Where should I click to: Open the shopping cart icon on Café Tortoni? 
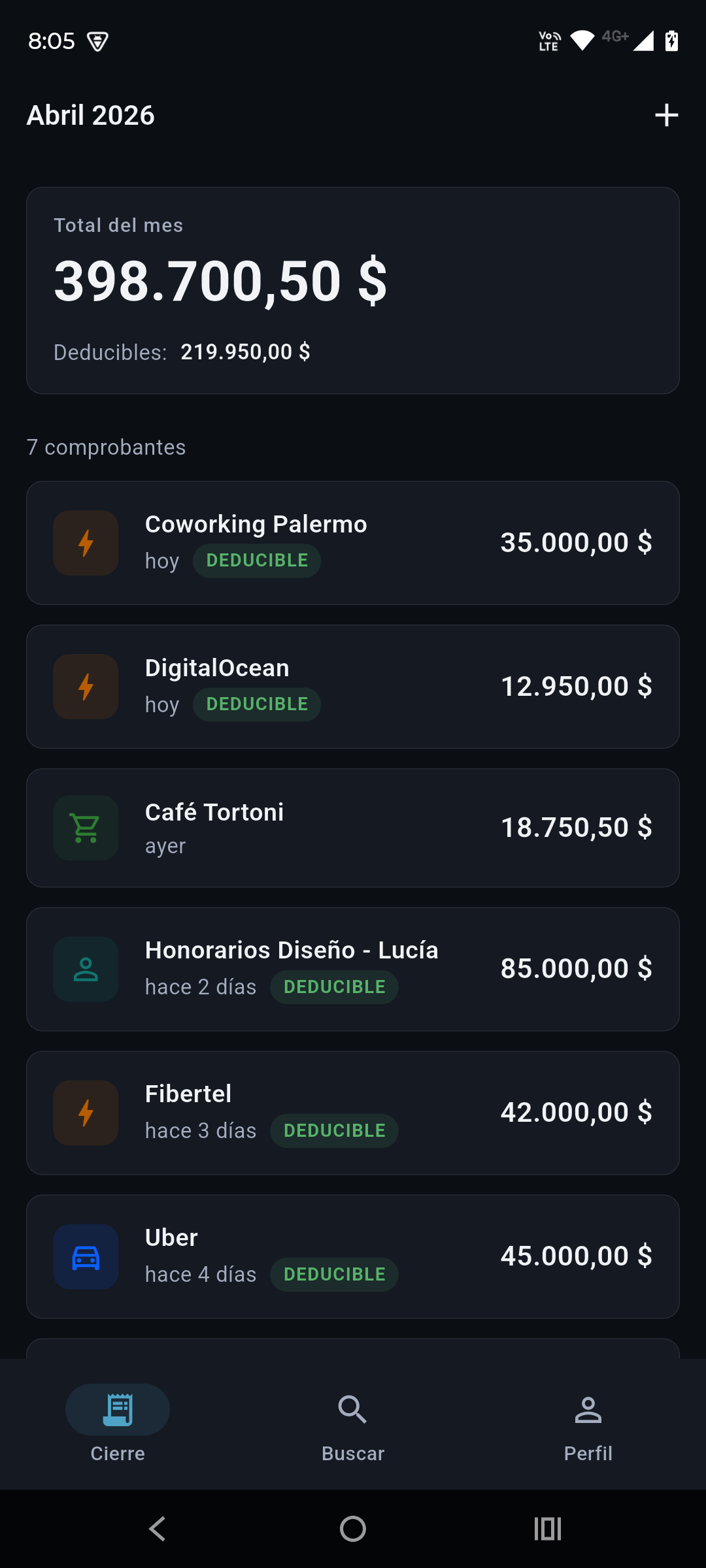85,828
